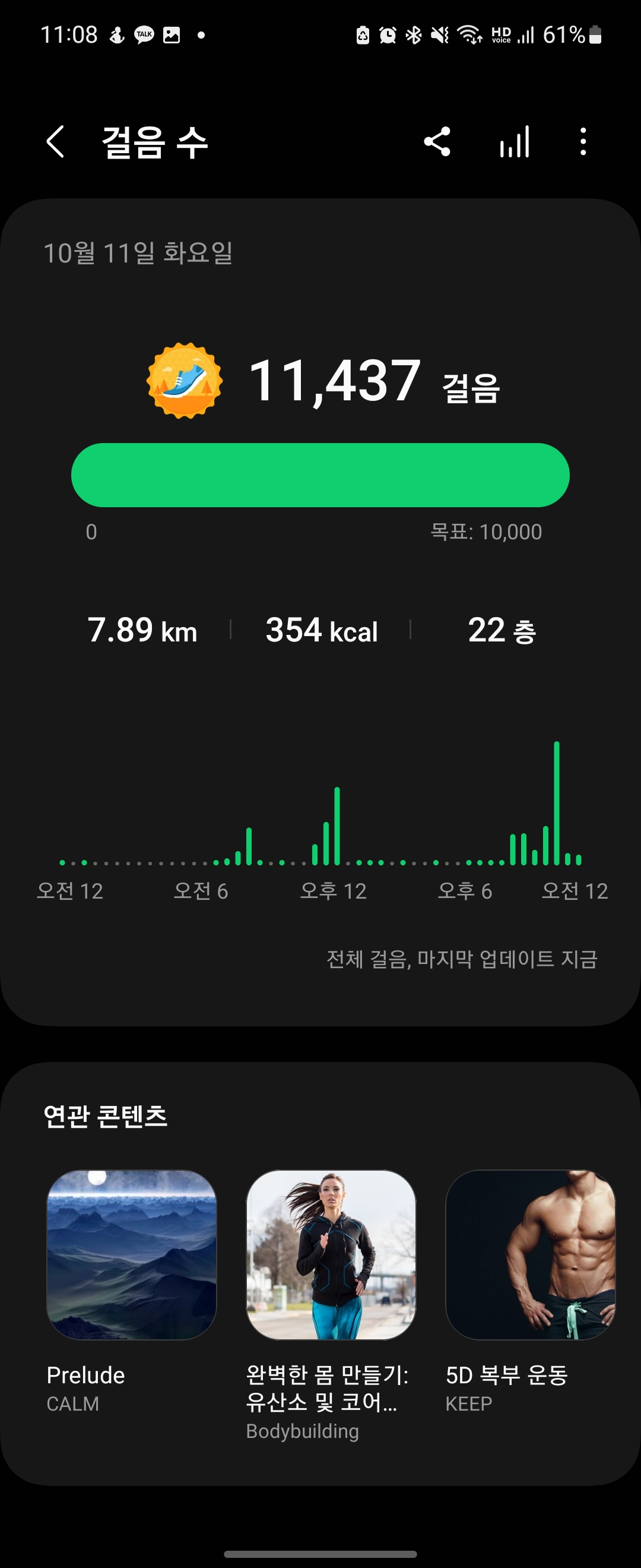Select the 걸음 수 title header

pos(156,142)
